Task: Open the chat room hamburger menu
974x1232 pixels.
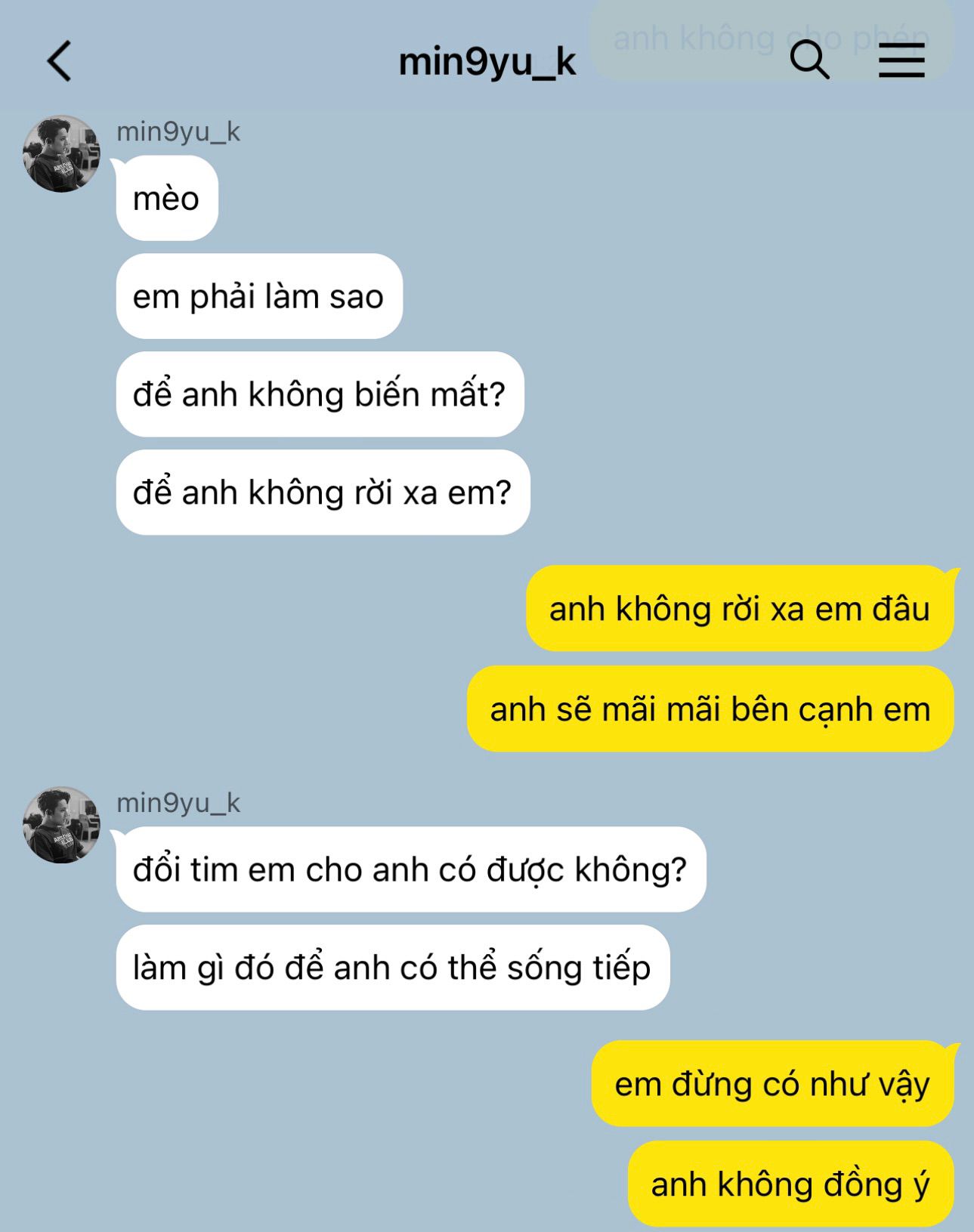Action: point(901,60)
